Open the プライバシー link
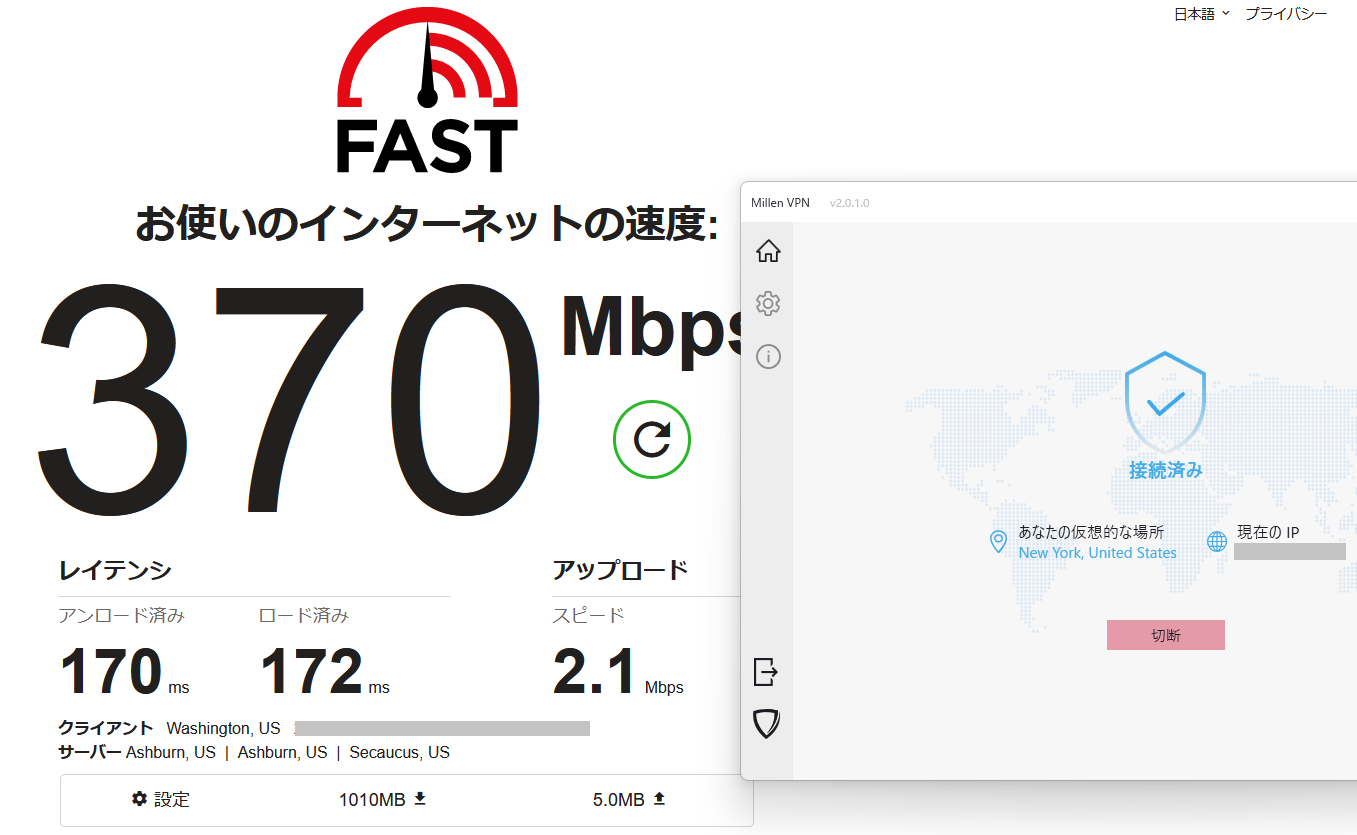 pyautogui.click(x=1285, y=14)
